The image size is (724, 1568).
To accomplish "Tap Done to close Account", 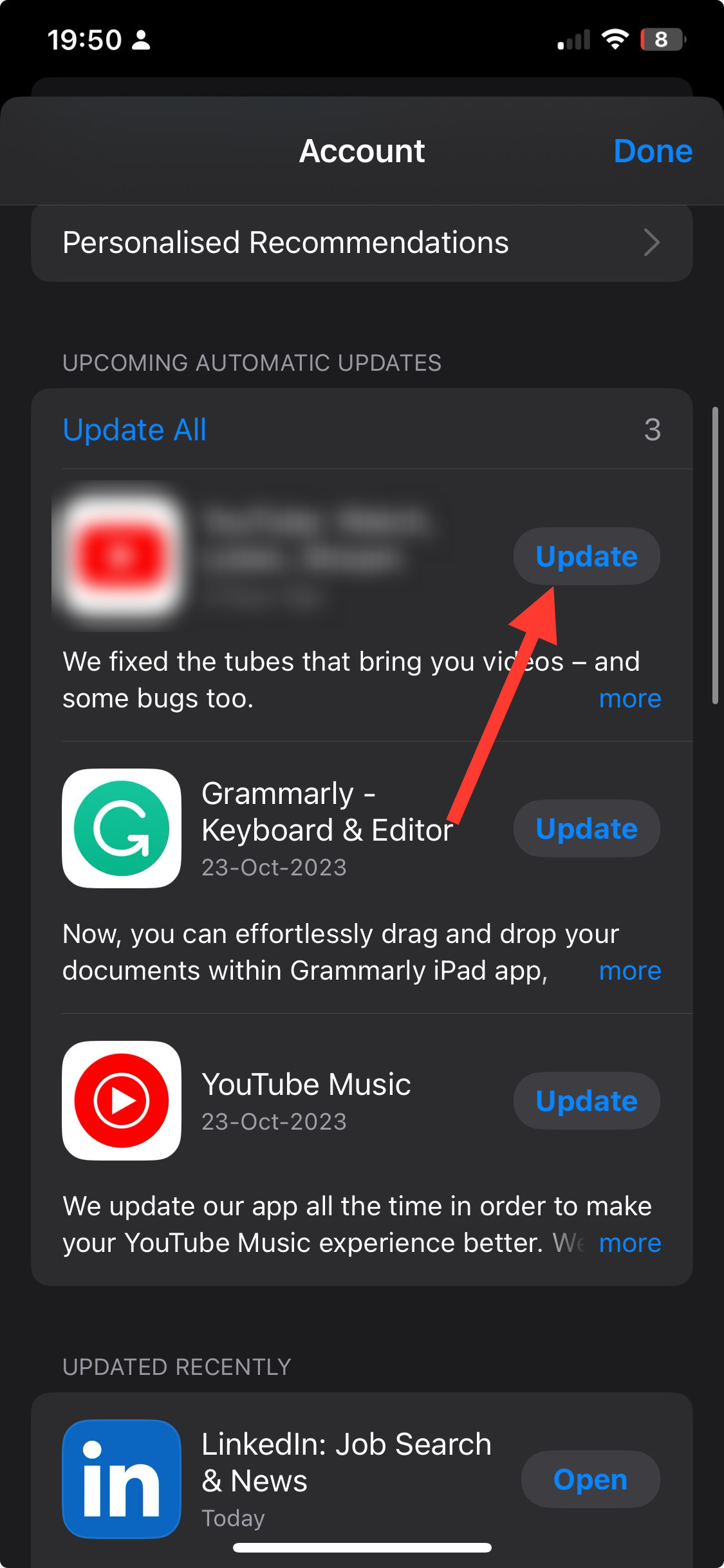I will pos(653,151).
